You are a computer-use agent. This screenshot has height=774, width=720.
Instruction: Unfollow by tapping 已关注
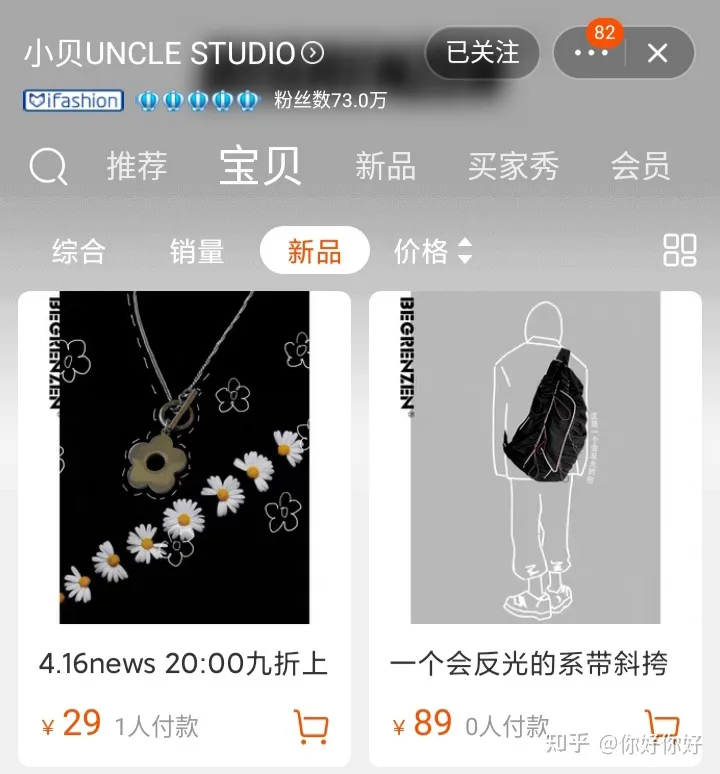click(483, 53)
